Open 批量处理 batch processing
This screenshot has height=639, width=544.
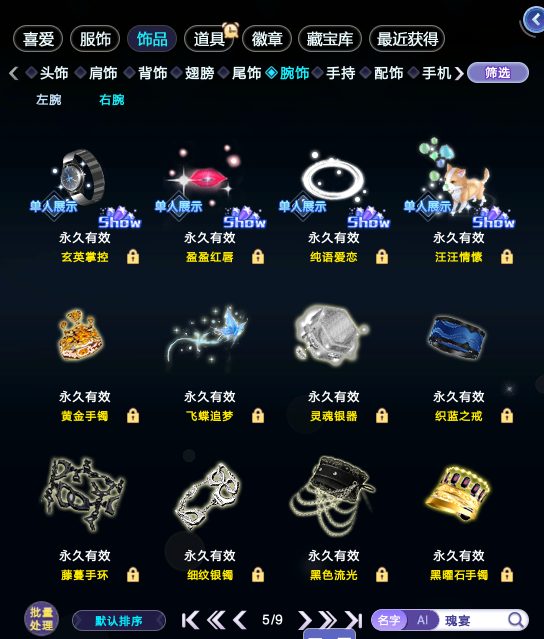point(41,619)
